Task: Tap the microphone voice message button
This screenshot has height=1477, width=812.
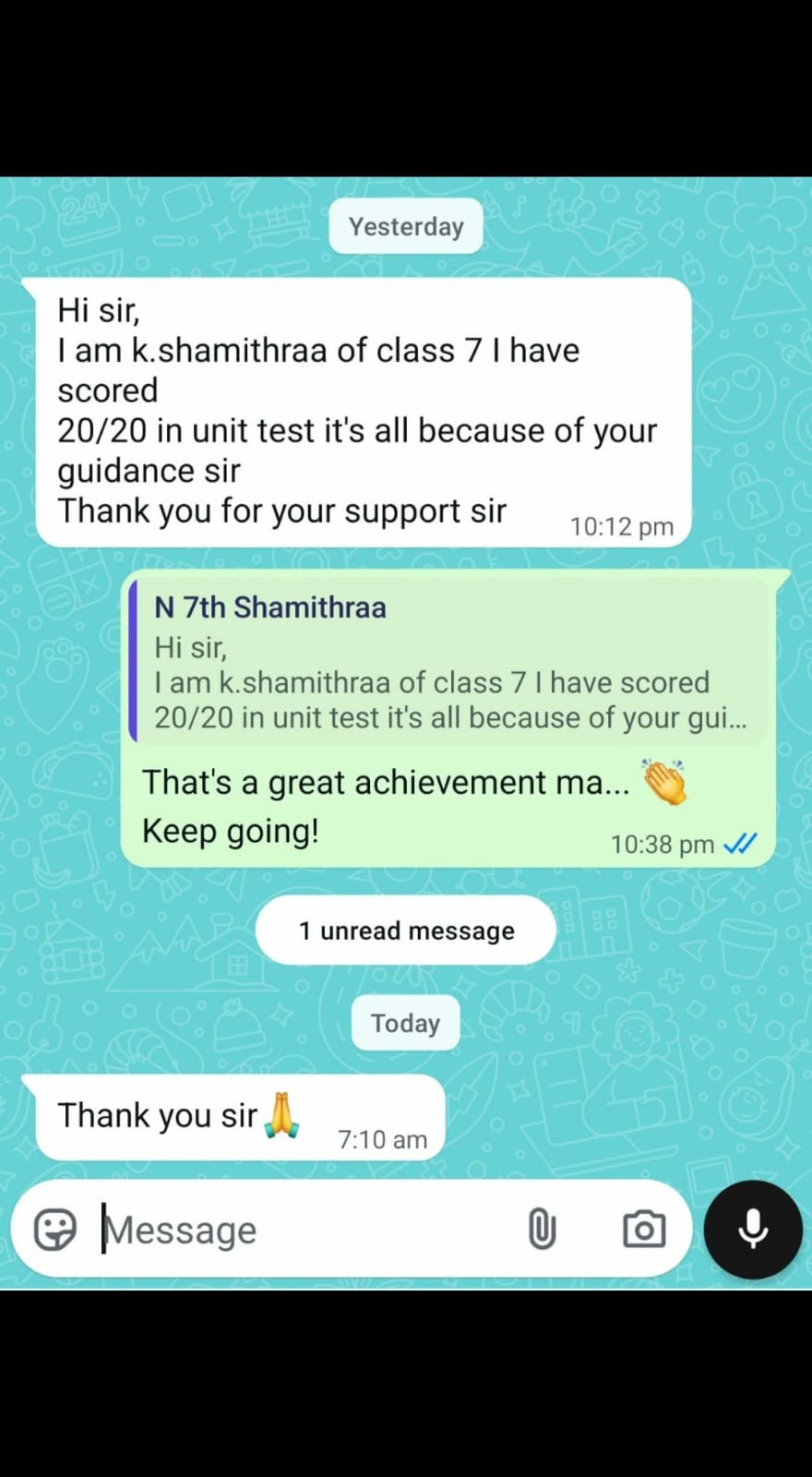Action: [x=753, y=1229]
